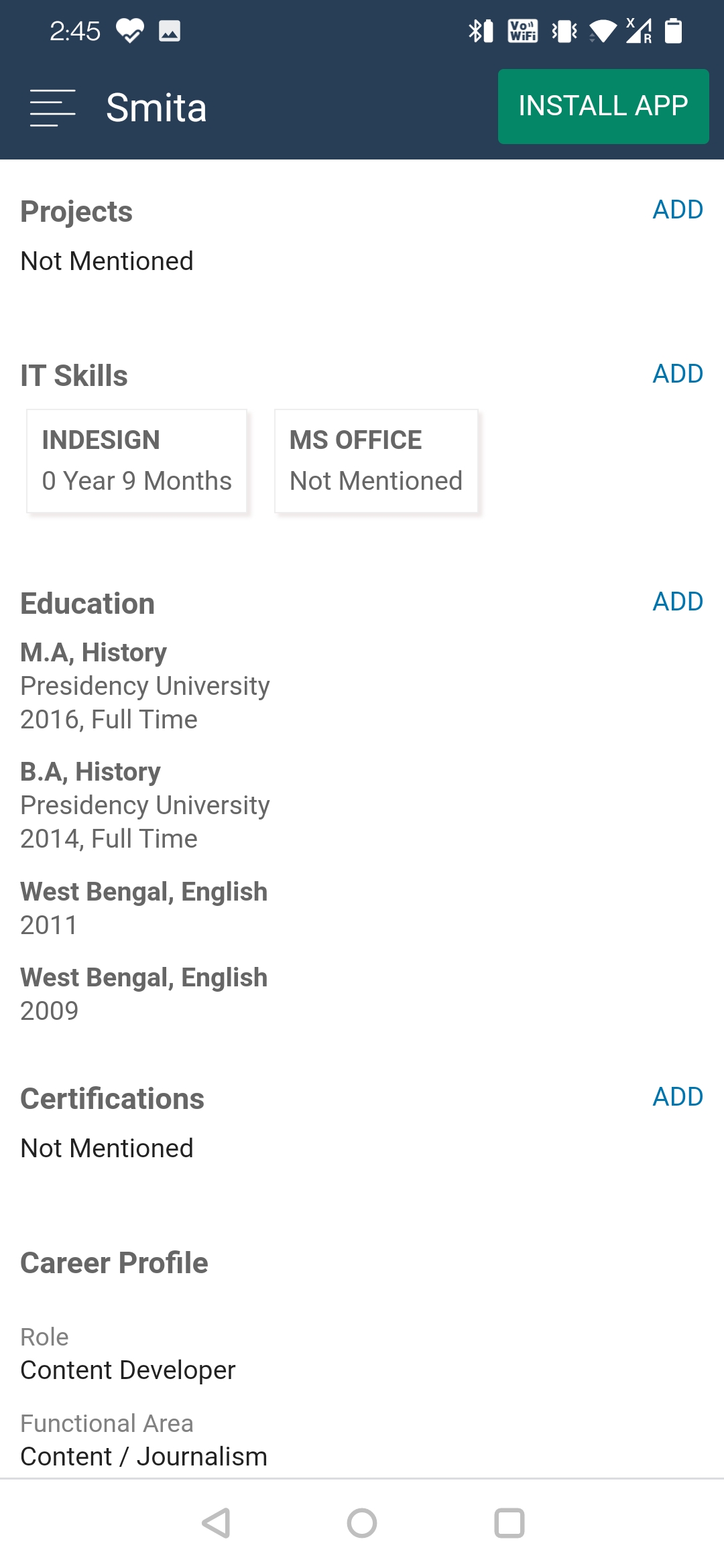Tap ADD next to Projects
Image resolution: width=724 pixels, height=1568 pixels.
(x=678, y=209)
